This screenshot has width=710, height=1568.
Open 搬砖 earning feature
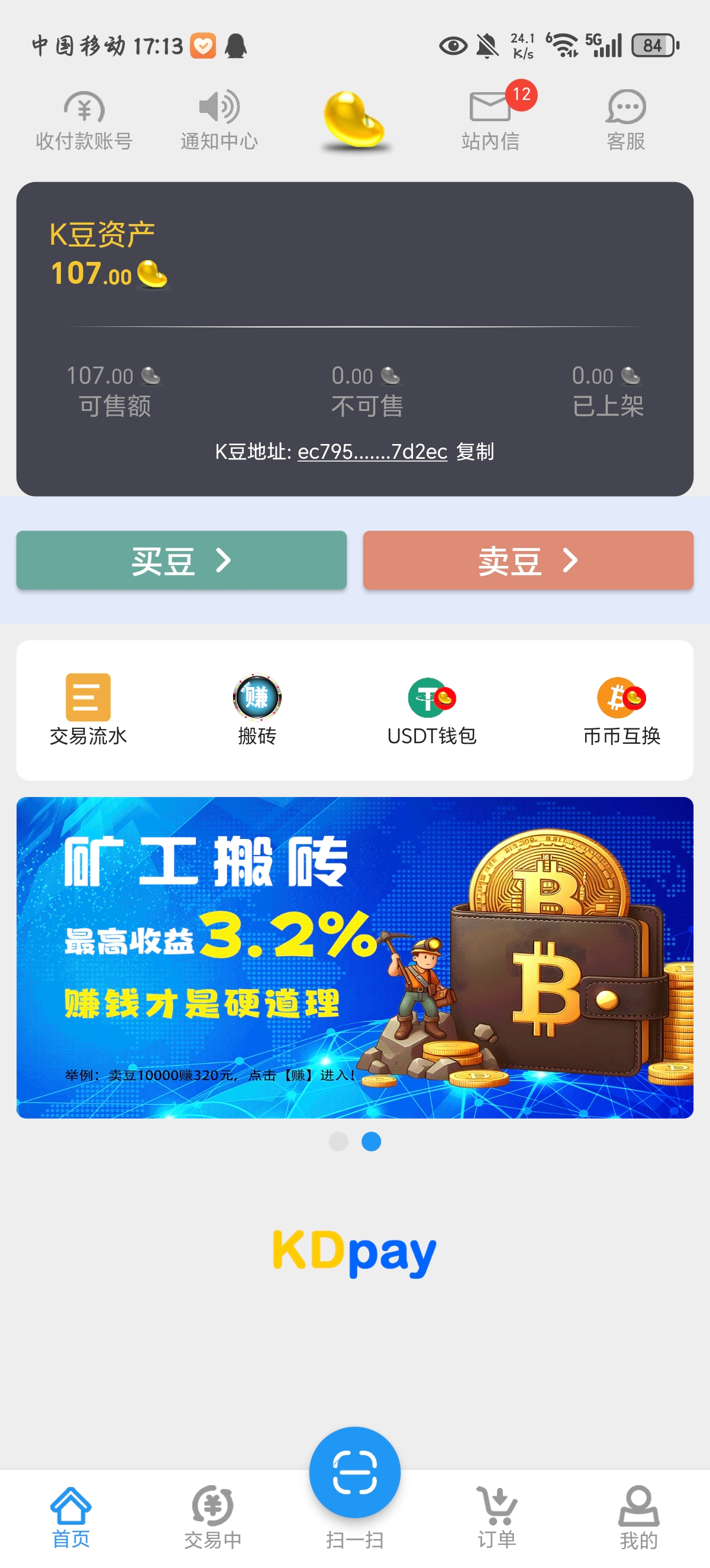click(x=257, y=710)
